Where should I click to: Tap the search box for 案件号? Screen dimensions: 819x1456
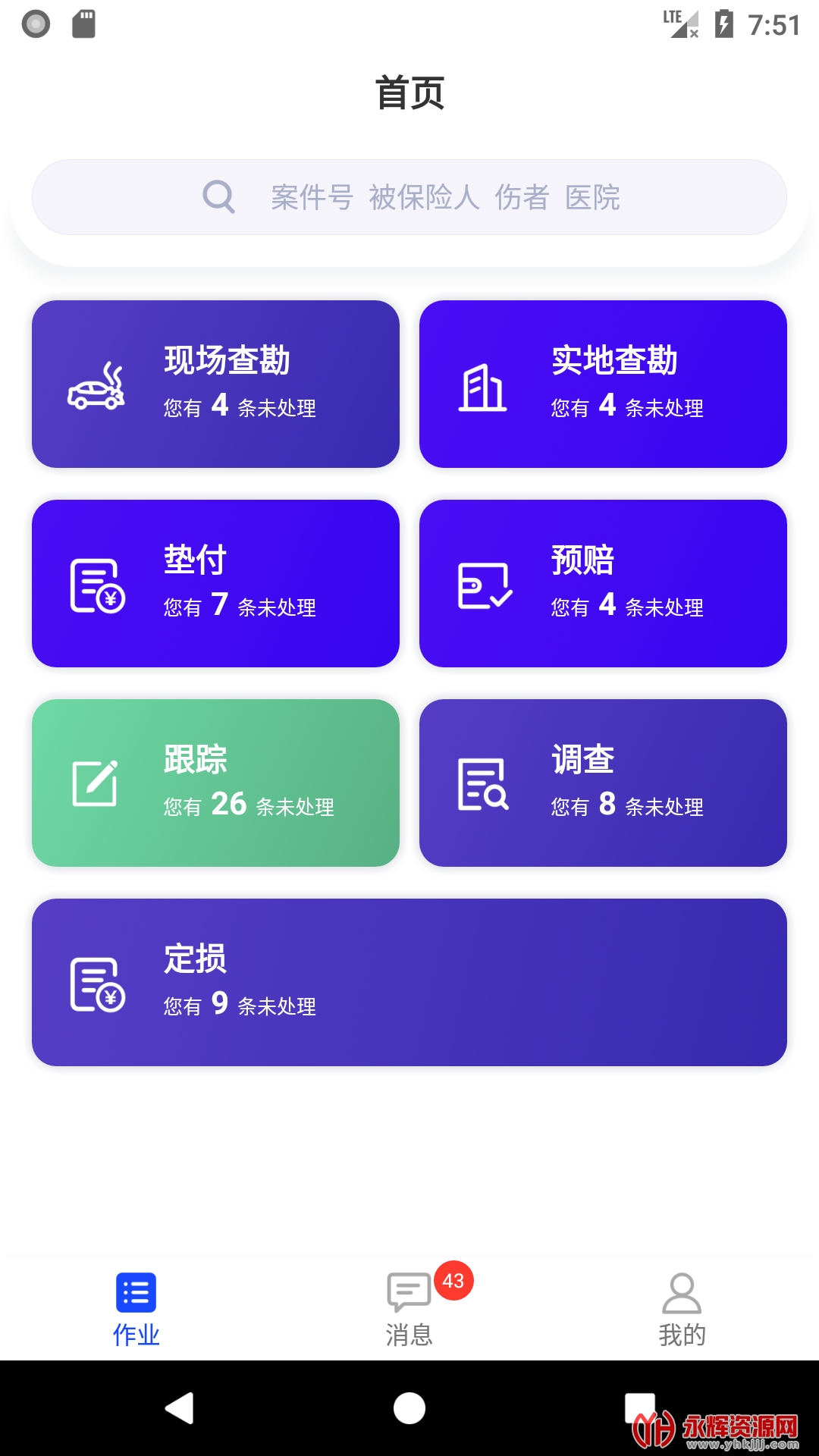pyautogui.click(x=409, y=197)
